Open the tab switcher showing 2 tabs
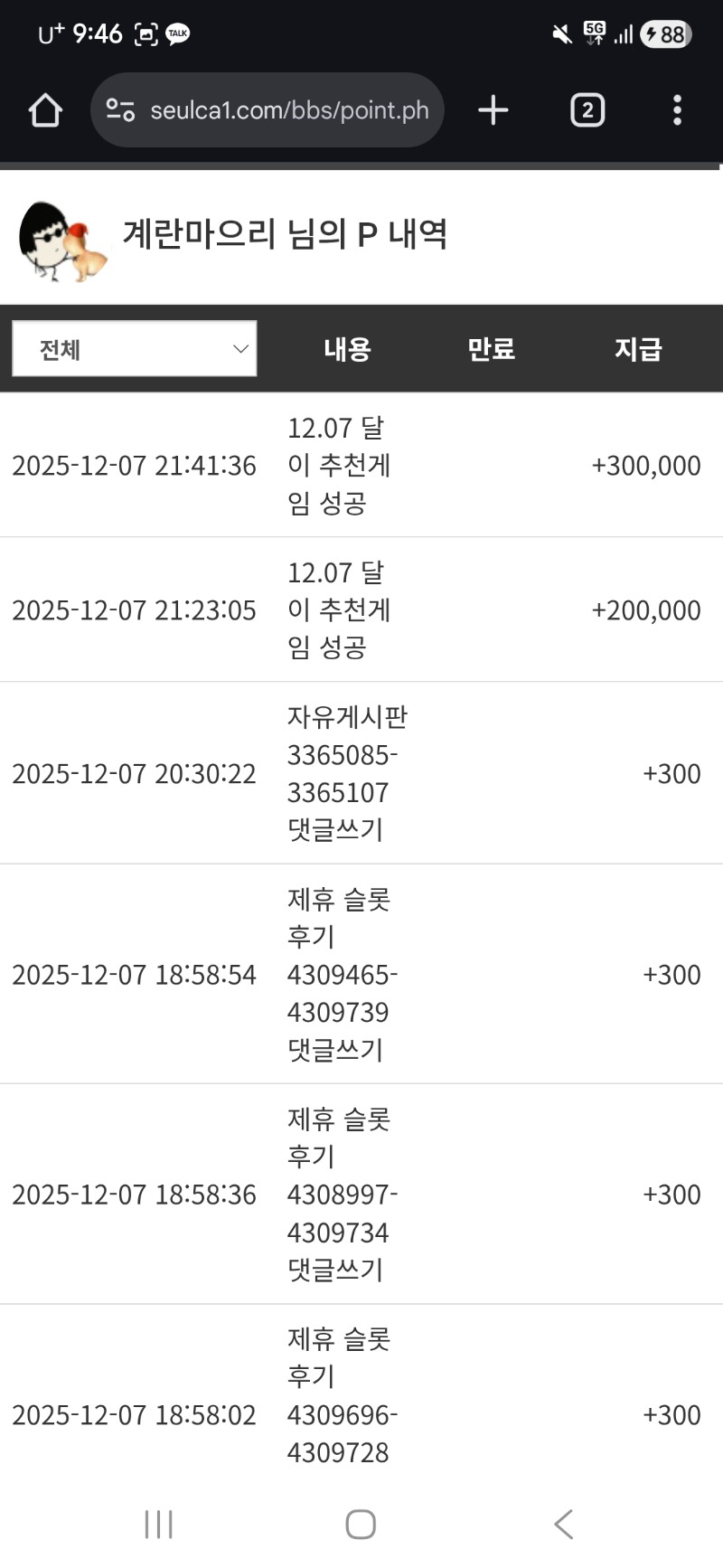Image resolution: width=723 pixels, height=1568 pixels. (x=587, y=109)
